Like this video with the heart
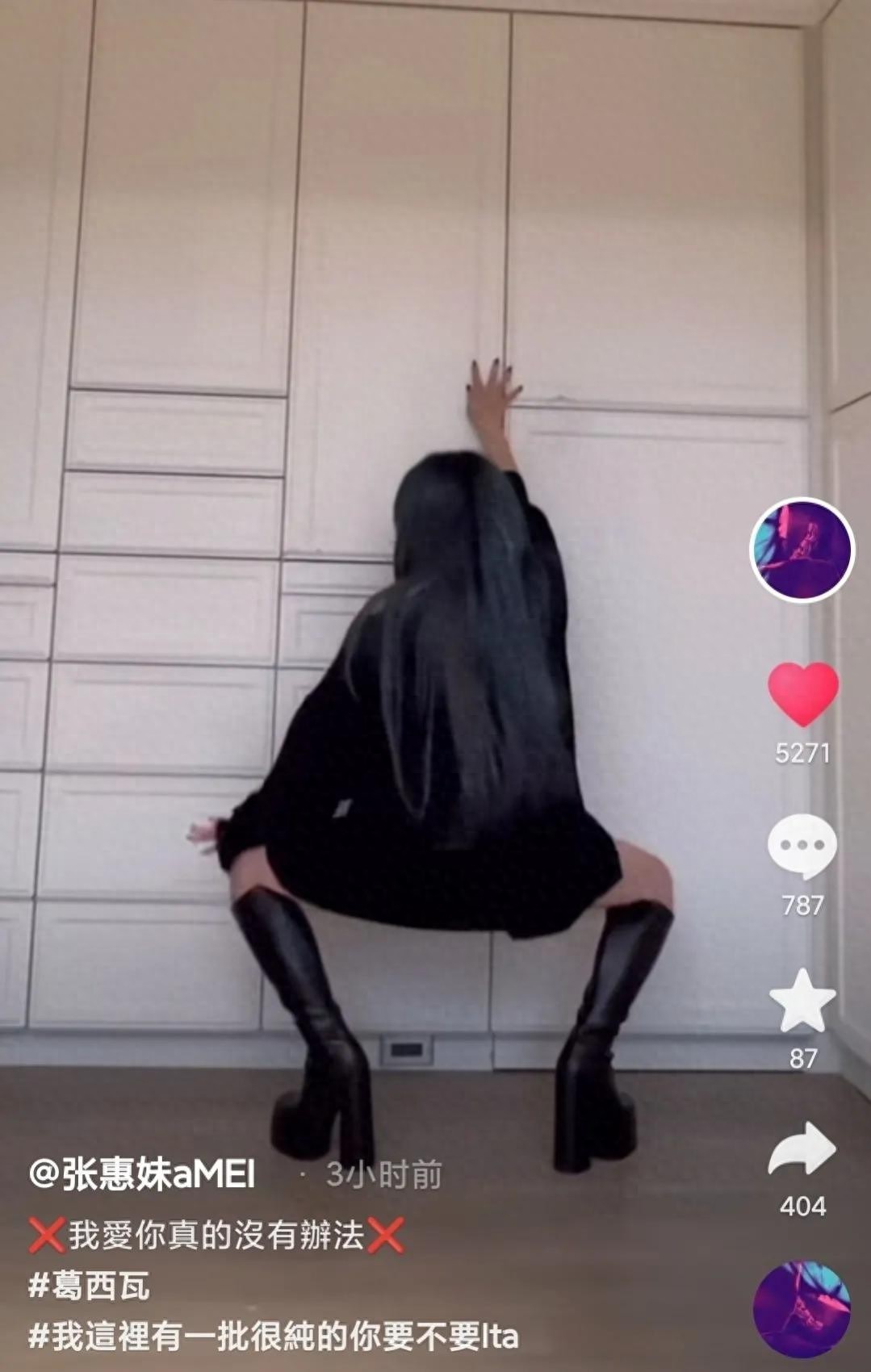Viewport: 871px width, 1372px height. tap(802, 694)
